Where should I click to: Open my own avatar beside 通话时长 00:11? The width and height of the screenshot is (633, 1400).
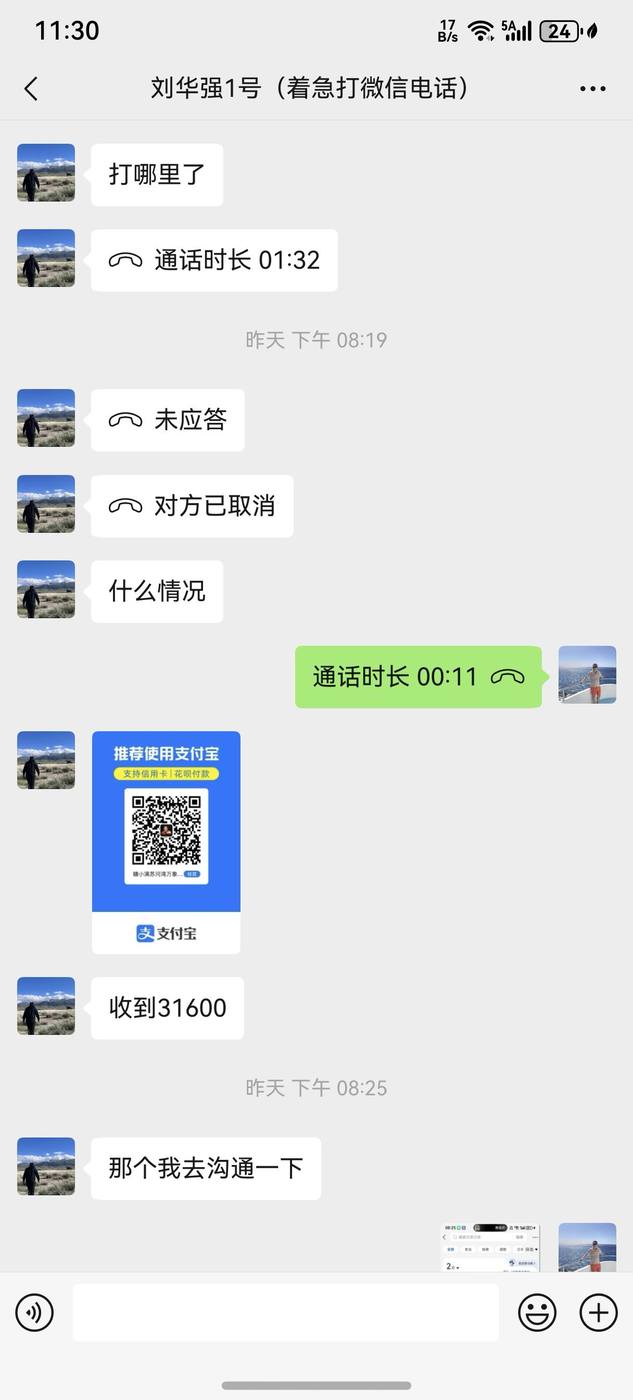(x=587, y=675)
